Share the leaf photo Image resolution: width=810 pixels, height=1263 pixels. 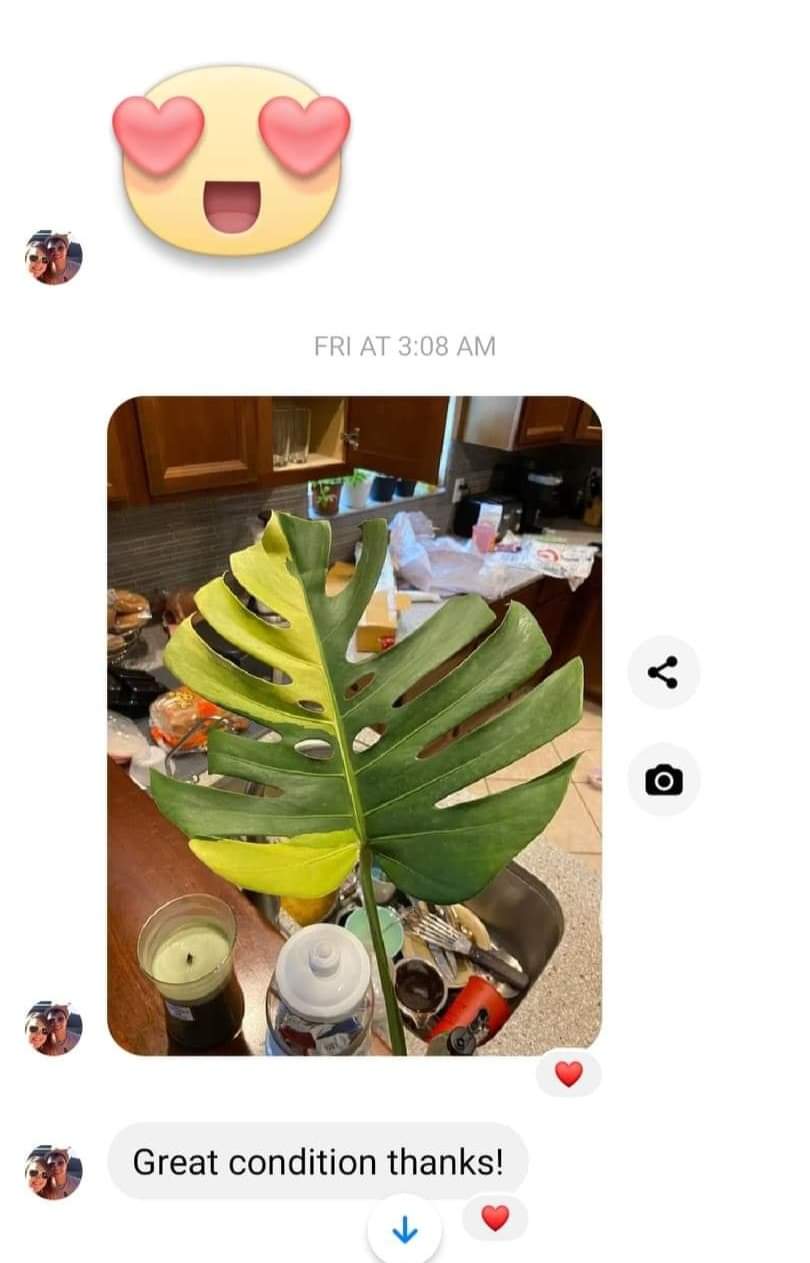[x=663, y=672]
